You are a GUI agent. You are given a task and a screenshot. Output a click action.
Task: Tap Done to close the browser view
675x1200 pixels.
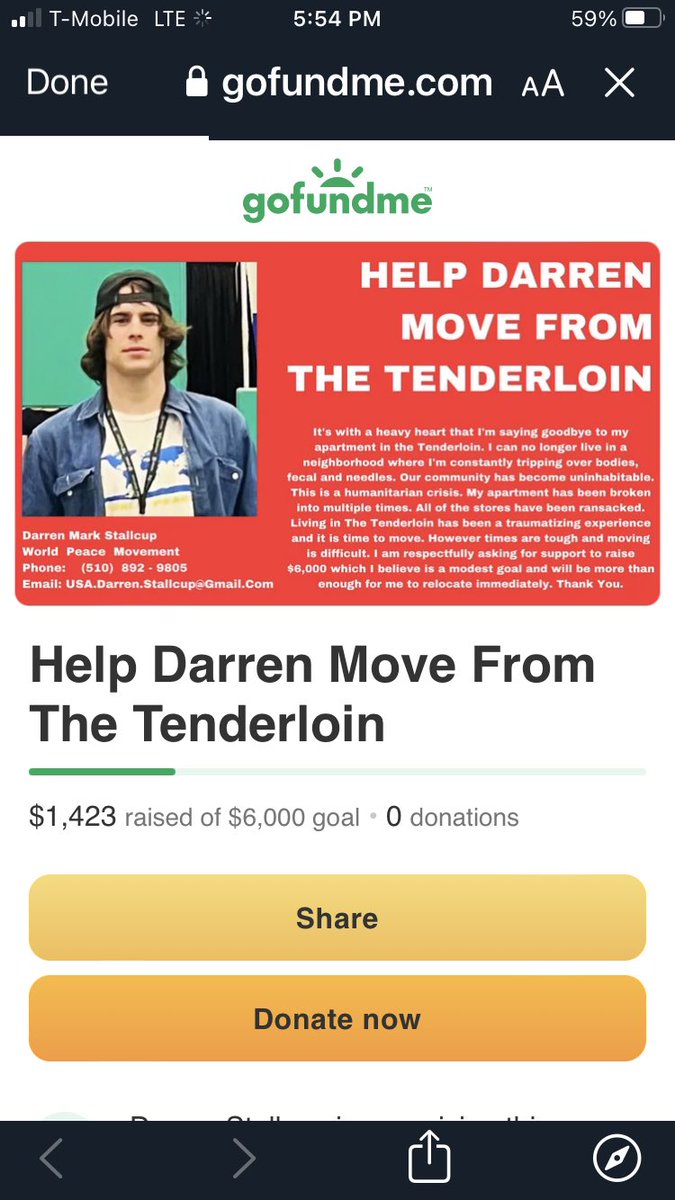pyautogui.click(x=66, y=82)
